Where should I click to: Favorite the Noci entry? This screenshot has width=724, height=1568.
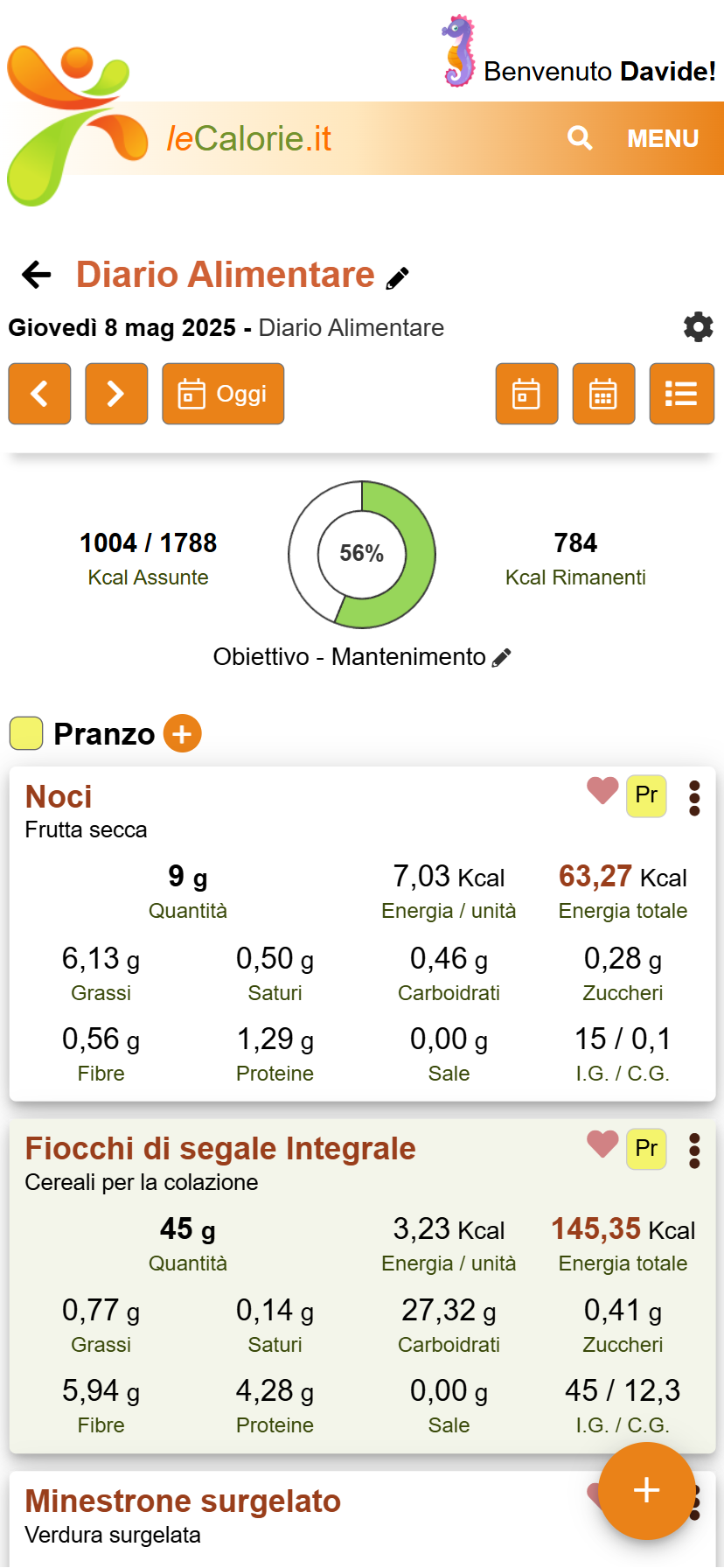click(602, 791)
